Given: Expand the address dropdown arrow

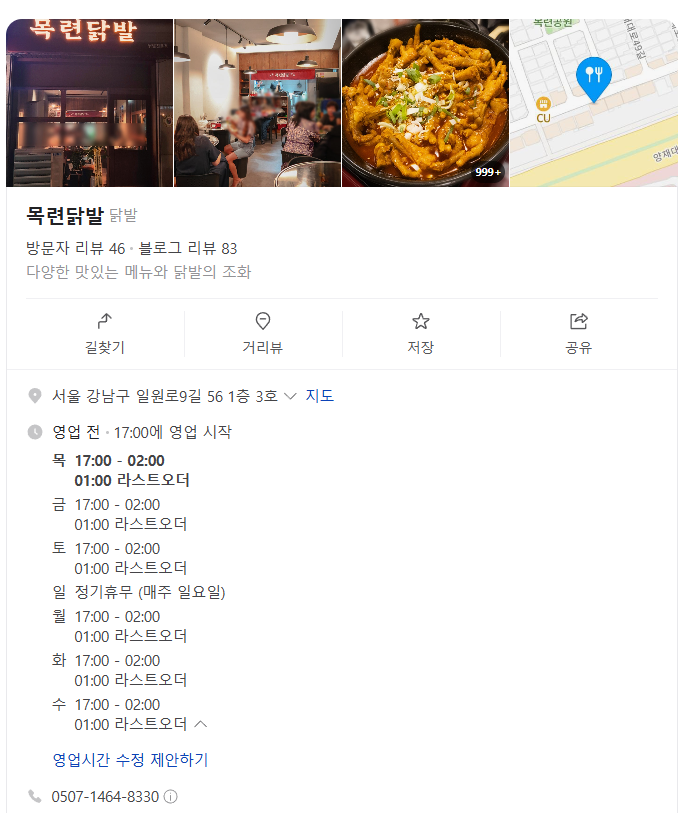Looking at the screenshot, I should (290, 396).
